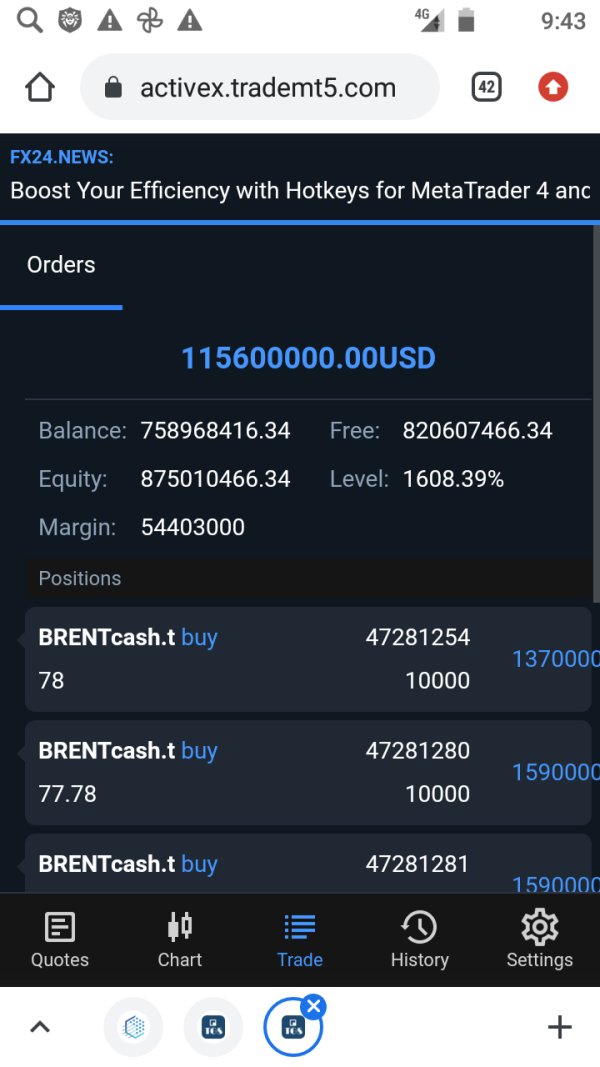Expand the bottom tab strip chevron
This screenshot has height=1067, width=600.
point(40,1027)
